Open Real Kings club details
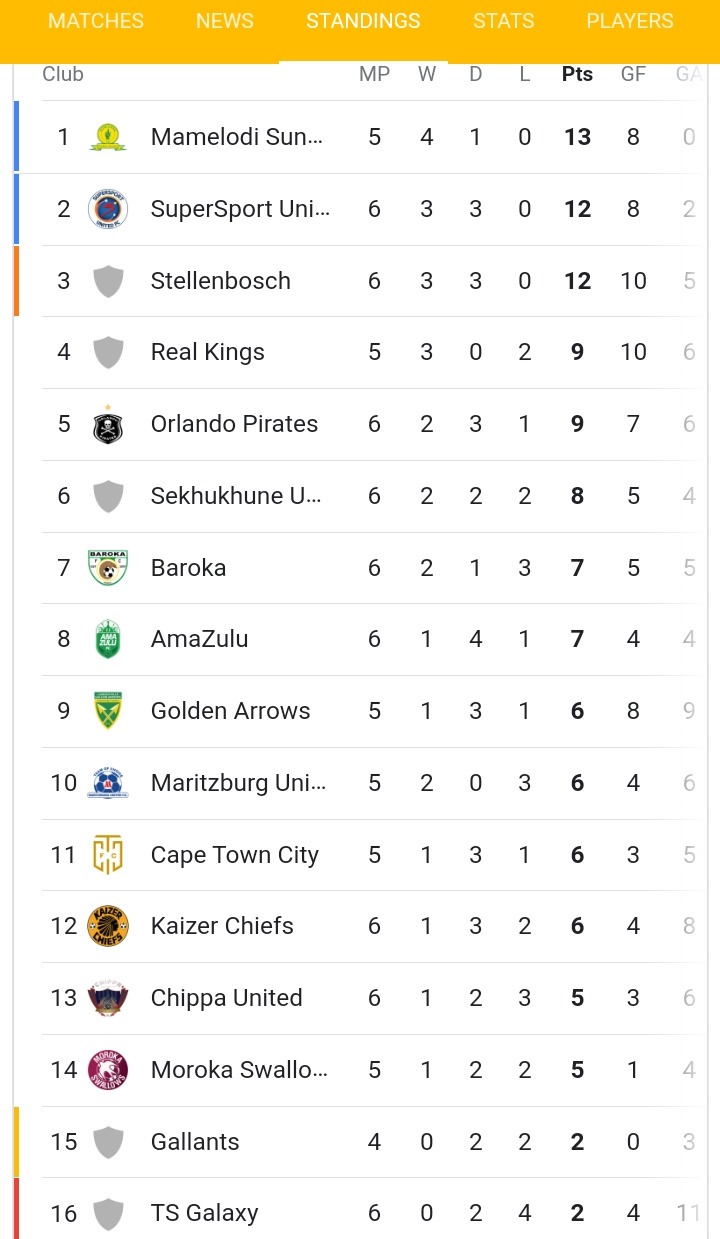Screen dimensions: 720x1239 pyautogui.click(x=360, y=352)
